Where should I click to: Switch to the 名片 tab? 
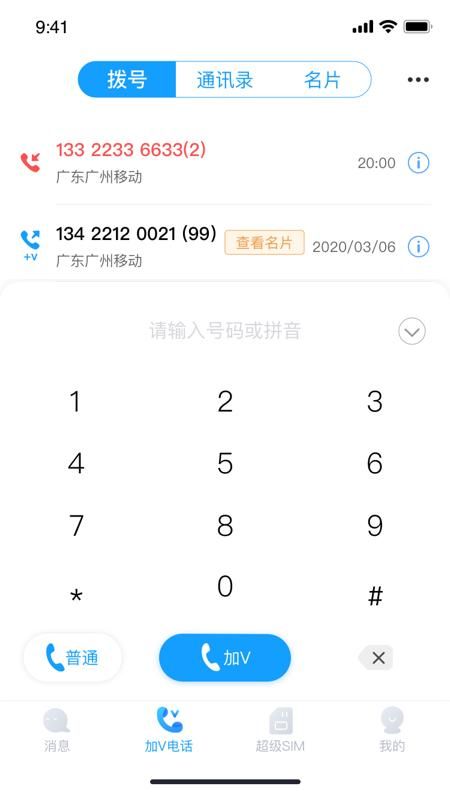(322, 80)
